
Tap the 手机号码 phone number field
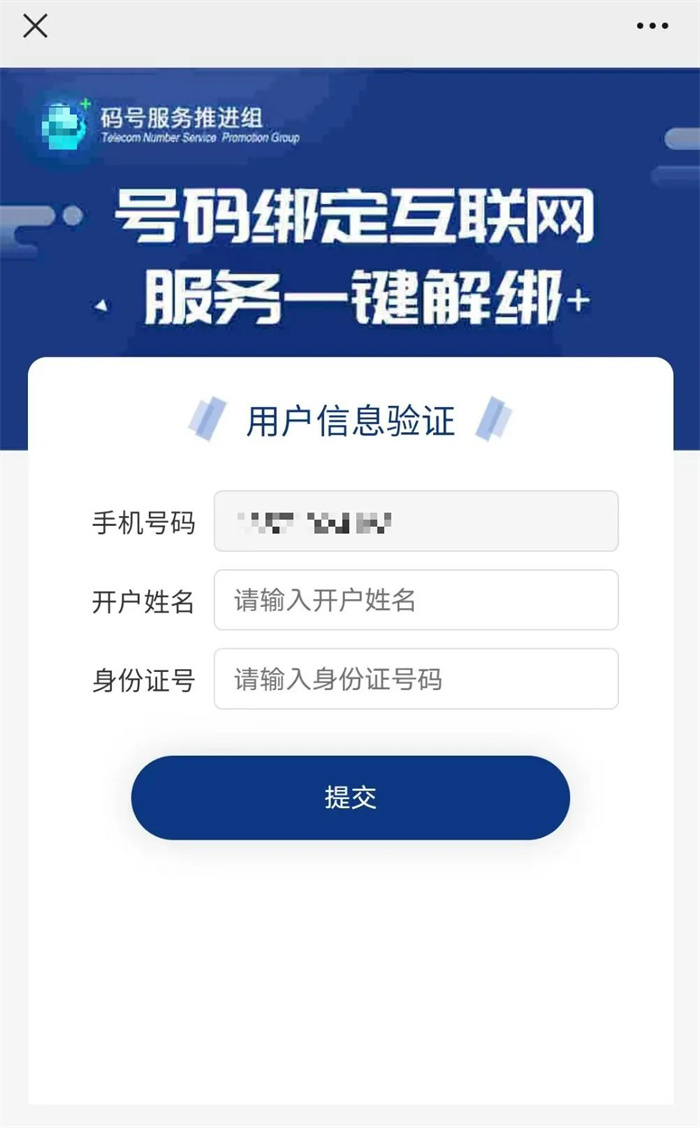click(x=416, y=521)
